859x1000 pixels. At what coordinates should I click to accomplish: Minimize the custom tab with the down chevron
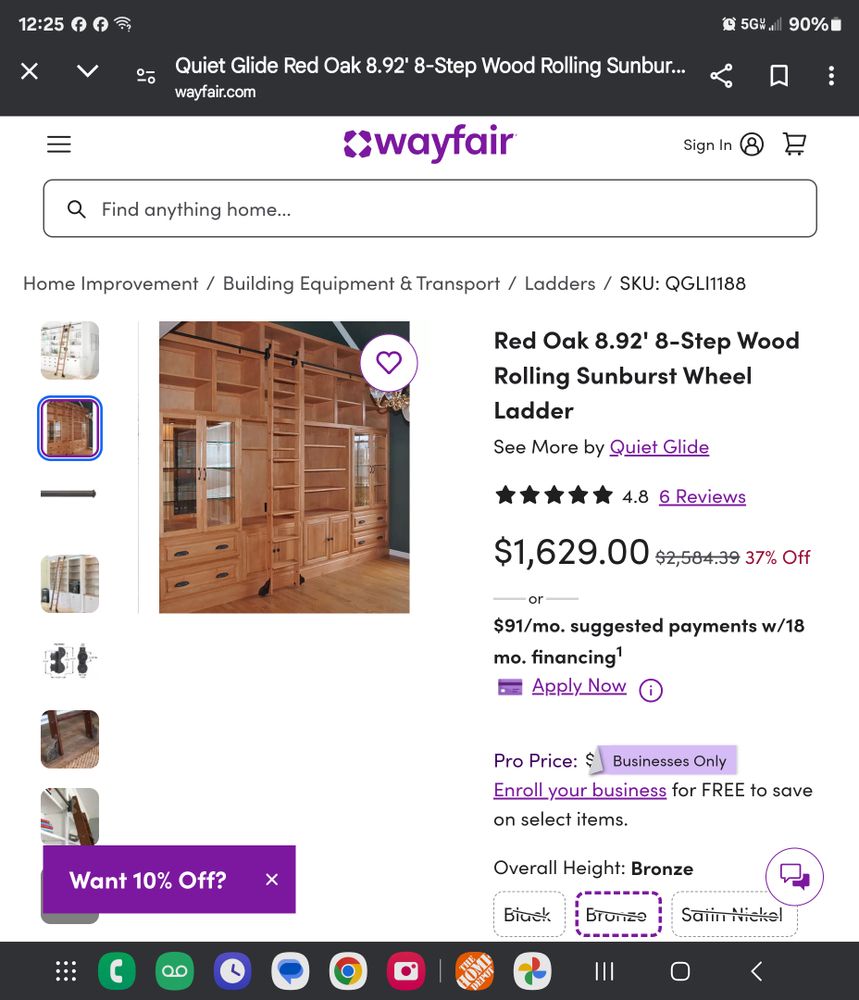(x=88, y=71)
